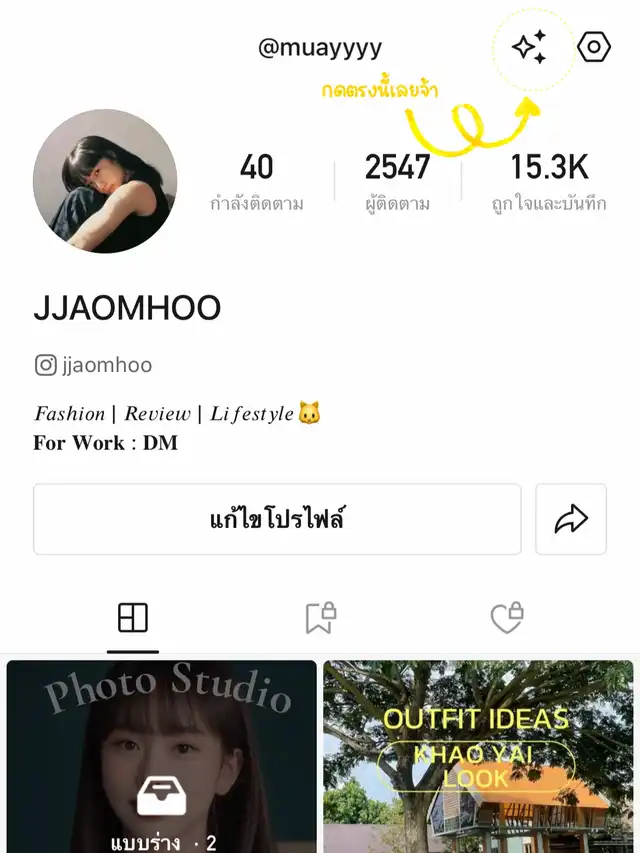View the profile picture
Screen dimensions: 640x853
[x=105, y=181]
